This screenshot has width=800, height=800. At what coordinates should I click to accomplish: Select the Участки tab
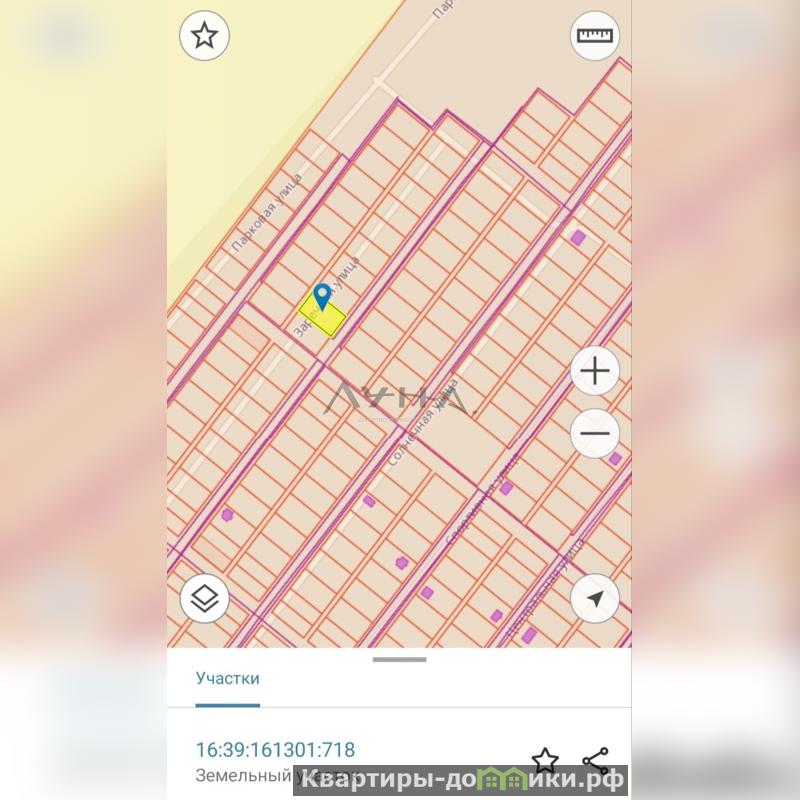[227, 678]
